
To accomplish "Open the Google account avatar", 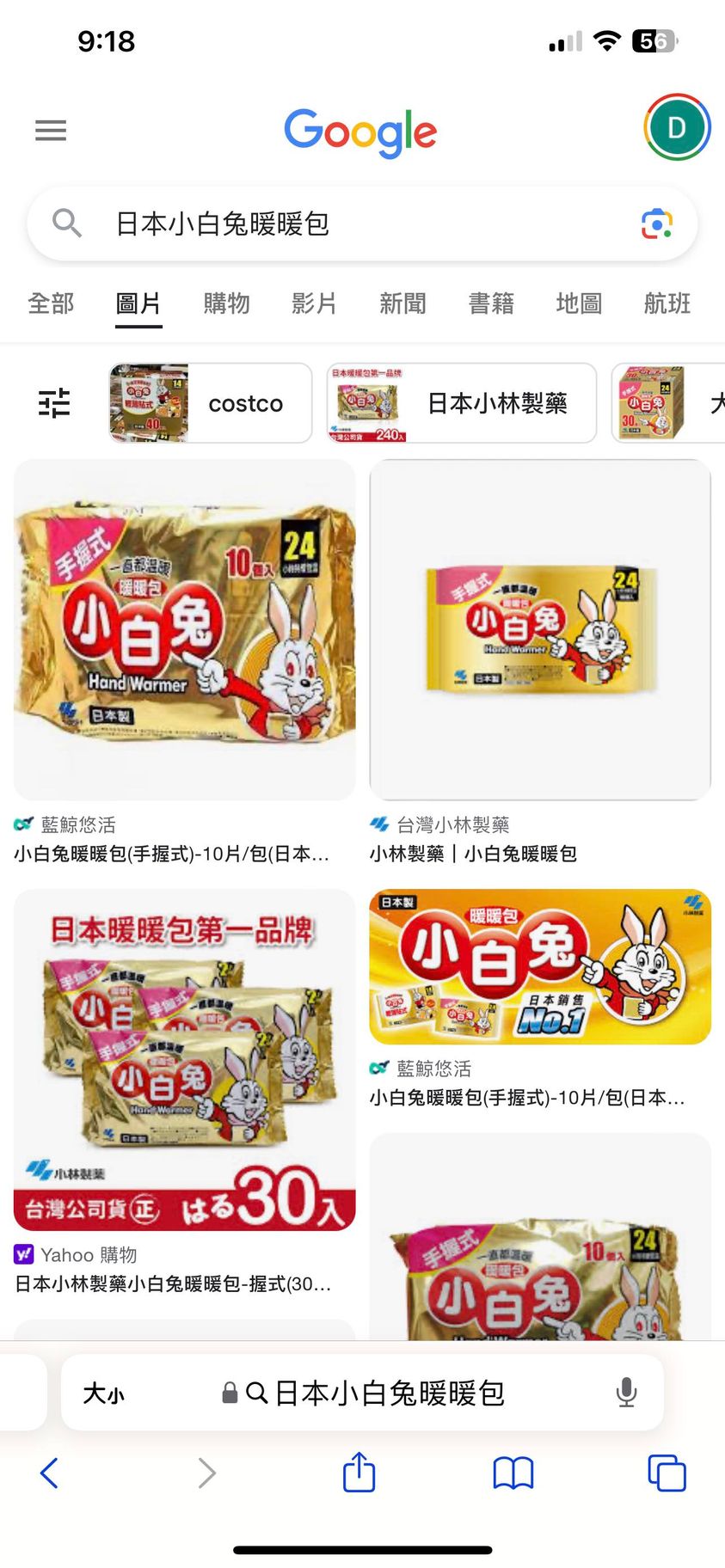I will tap(677, 128).
